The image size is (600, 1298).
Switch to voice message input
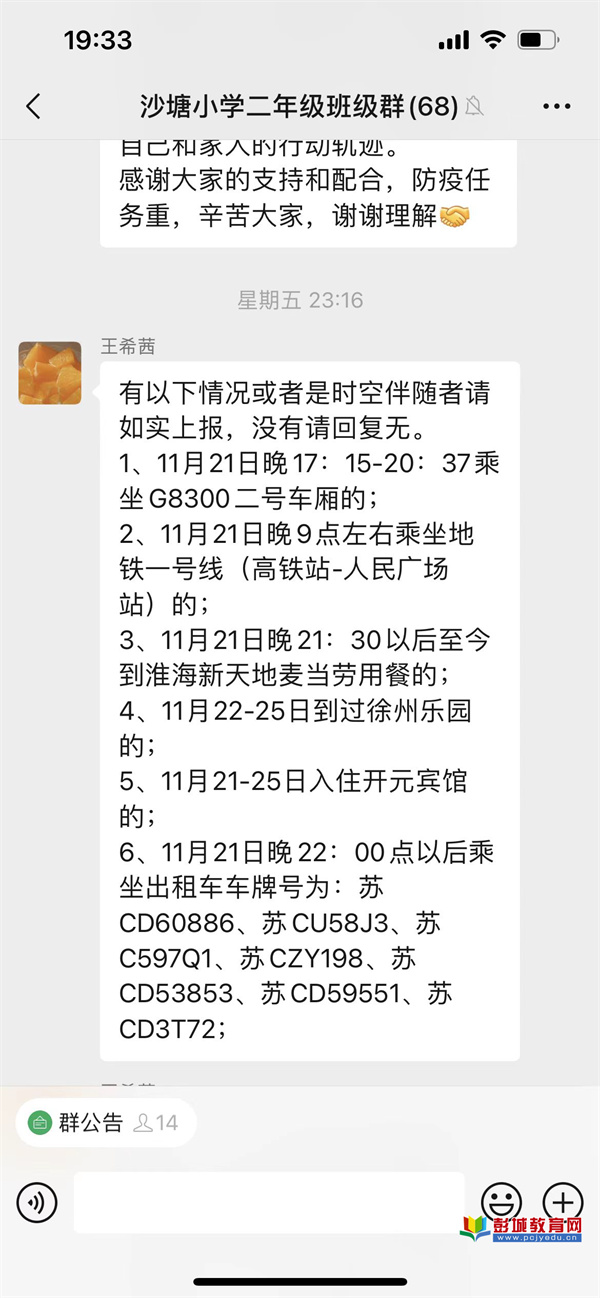coord(37,1202)
